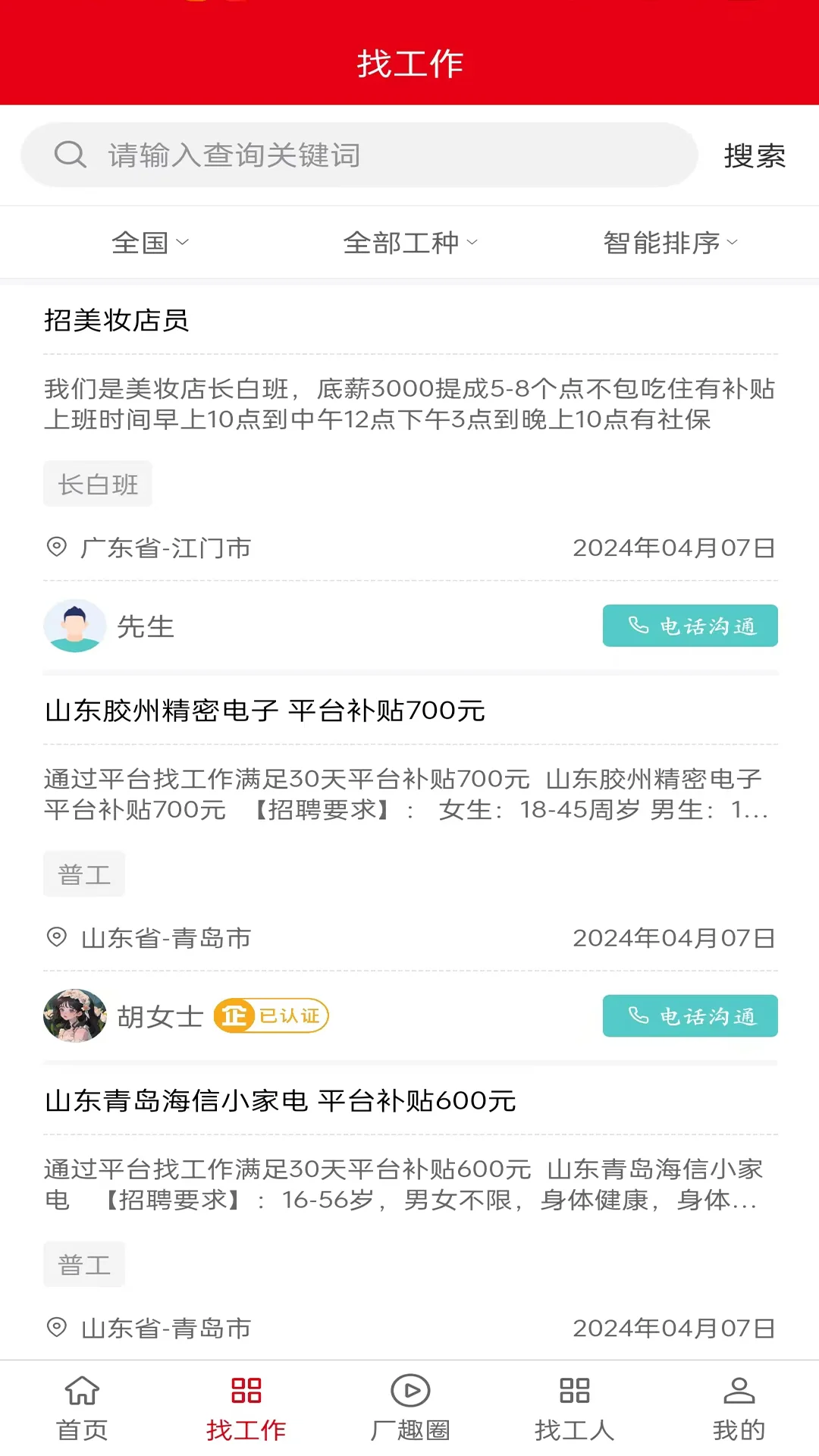Tap the search magnifier icon
The image size is (819, 1456).
tap(70, 155)
